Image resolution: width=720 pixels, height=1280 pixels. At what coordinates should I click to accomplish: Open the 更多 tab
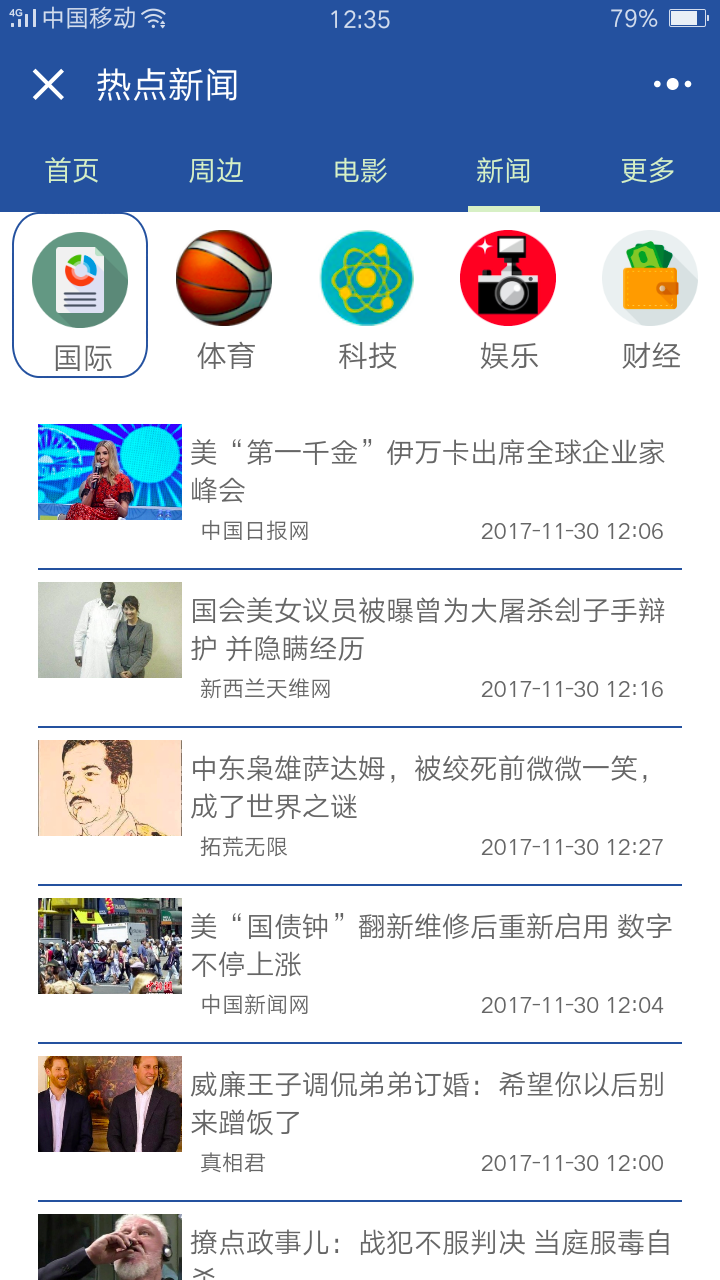[x=648, y=171]
